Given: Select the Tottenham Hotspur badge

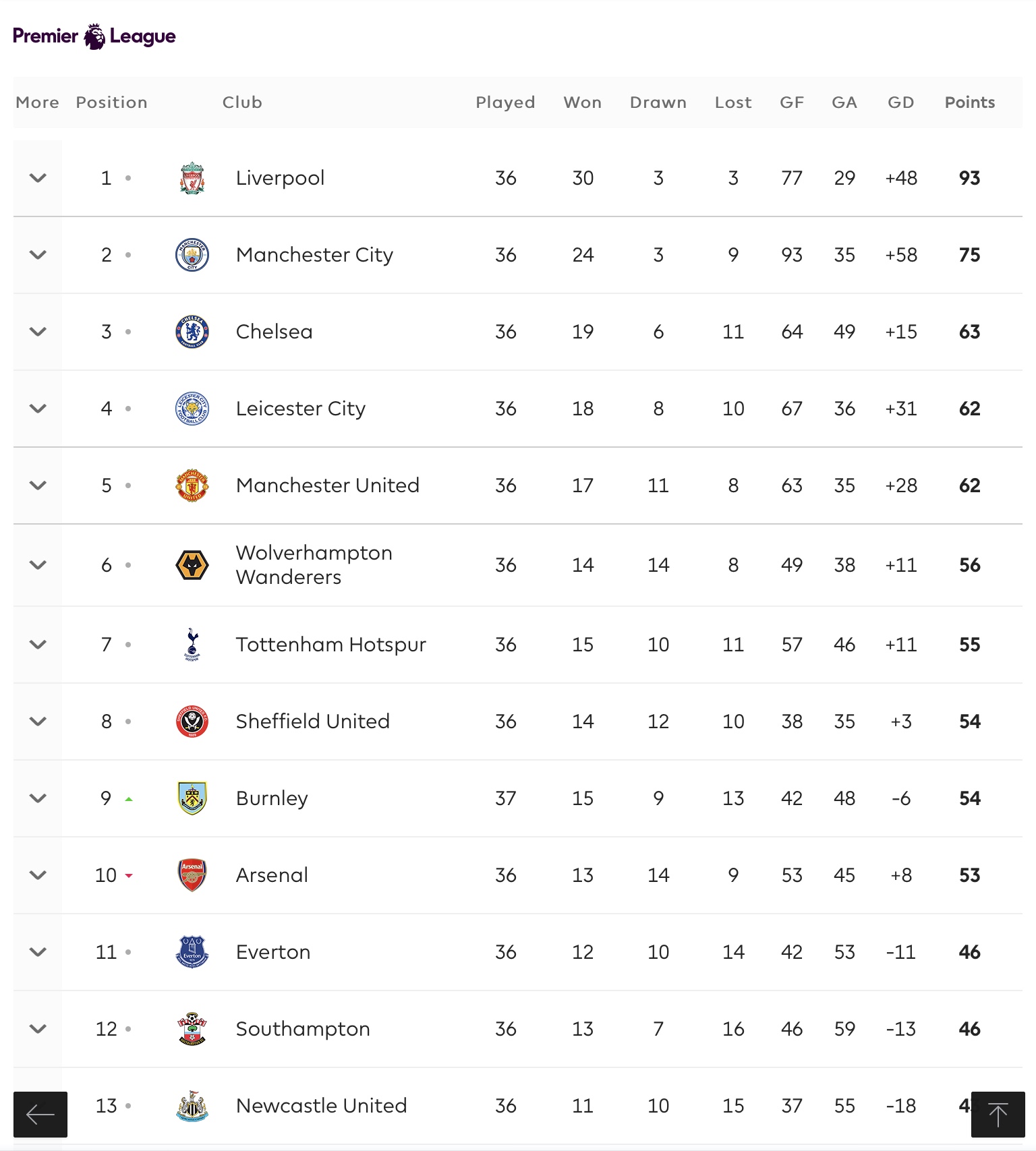Looking at the screenshot, I should point(192,644).
